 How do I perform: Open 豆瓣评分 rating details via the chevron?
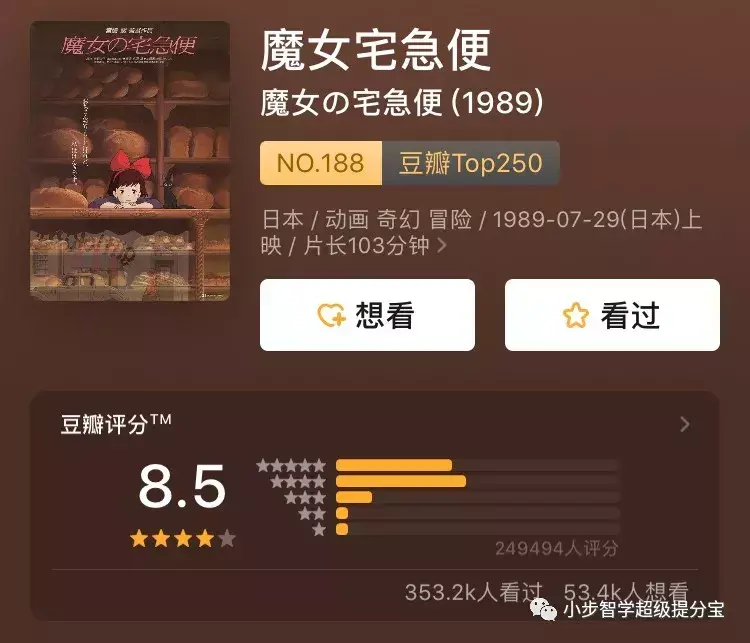click(x=685, y=424)
